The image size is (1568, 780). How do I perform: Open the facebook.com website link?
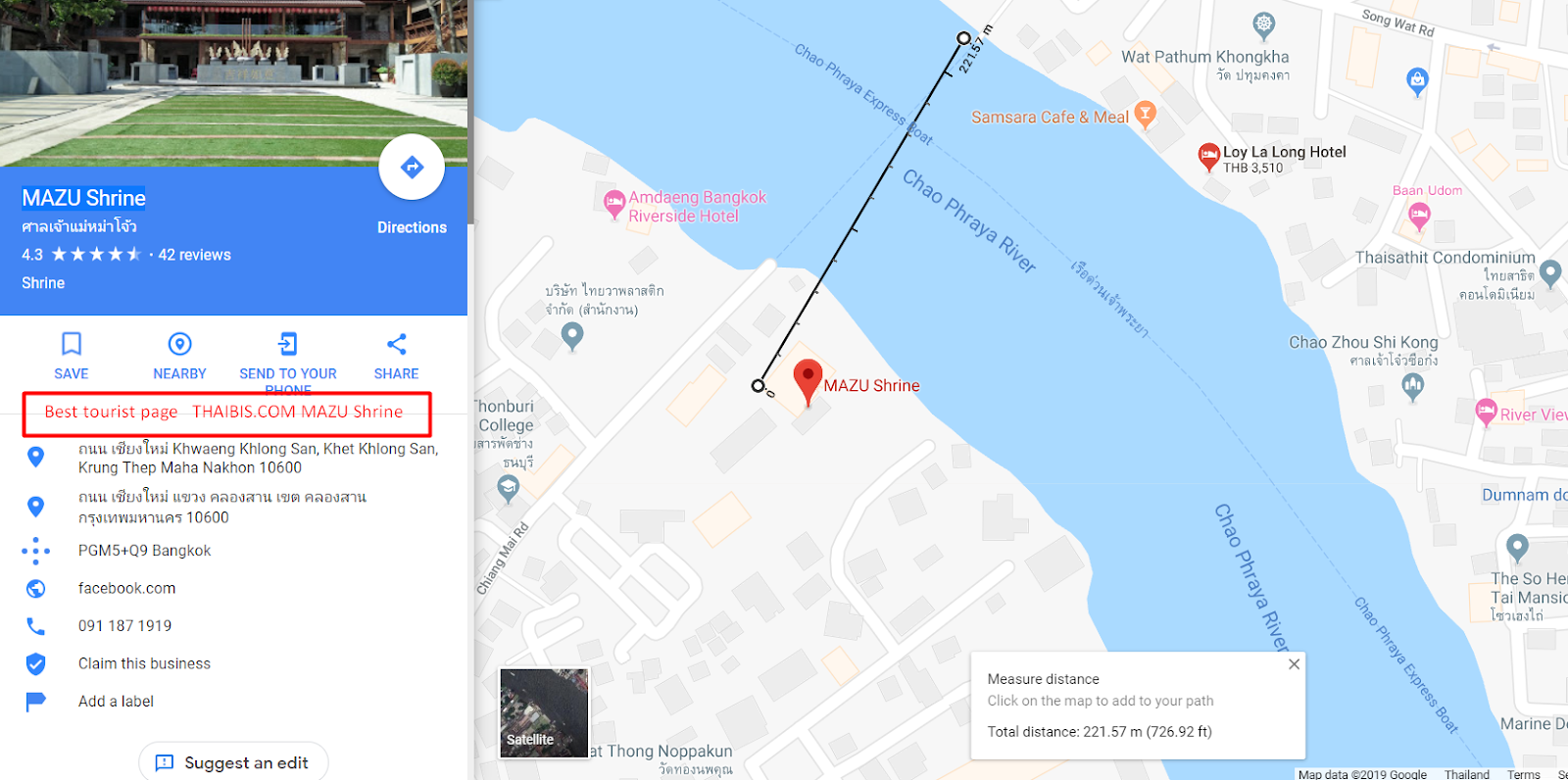126,588
